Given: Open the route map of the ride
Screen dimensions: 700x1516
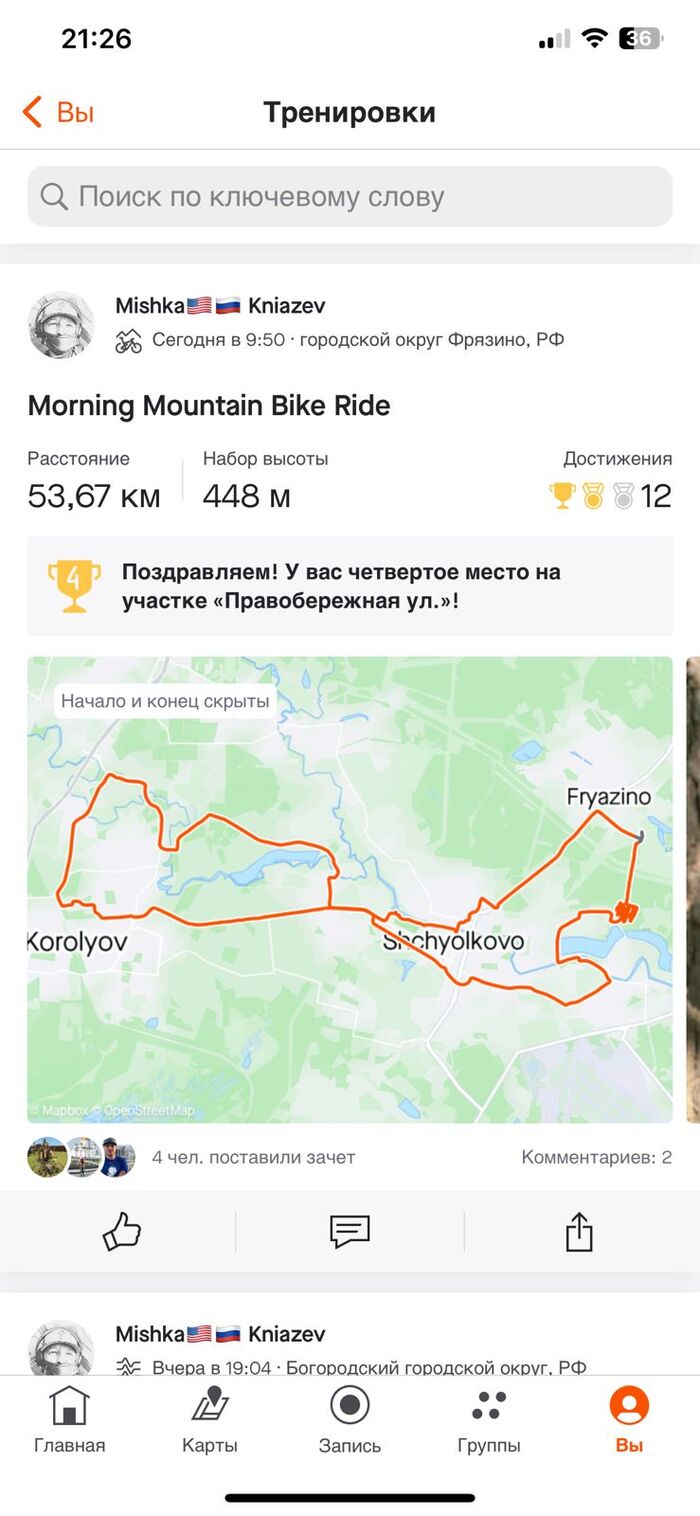Looking at the screenshot, I should 350,888.
